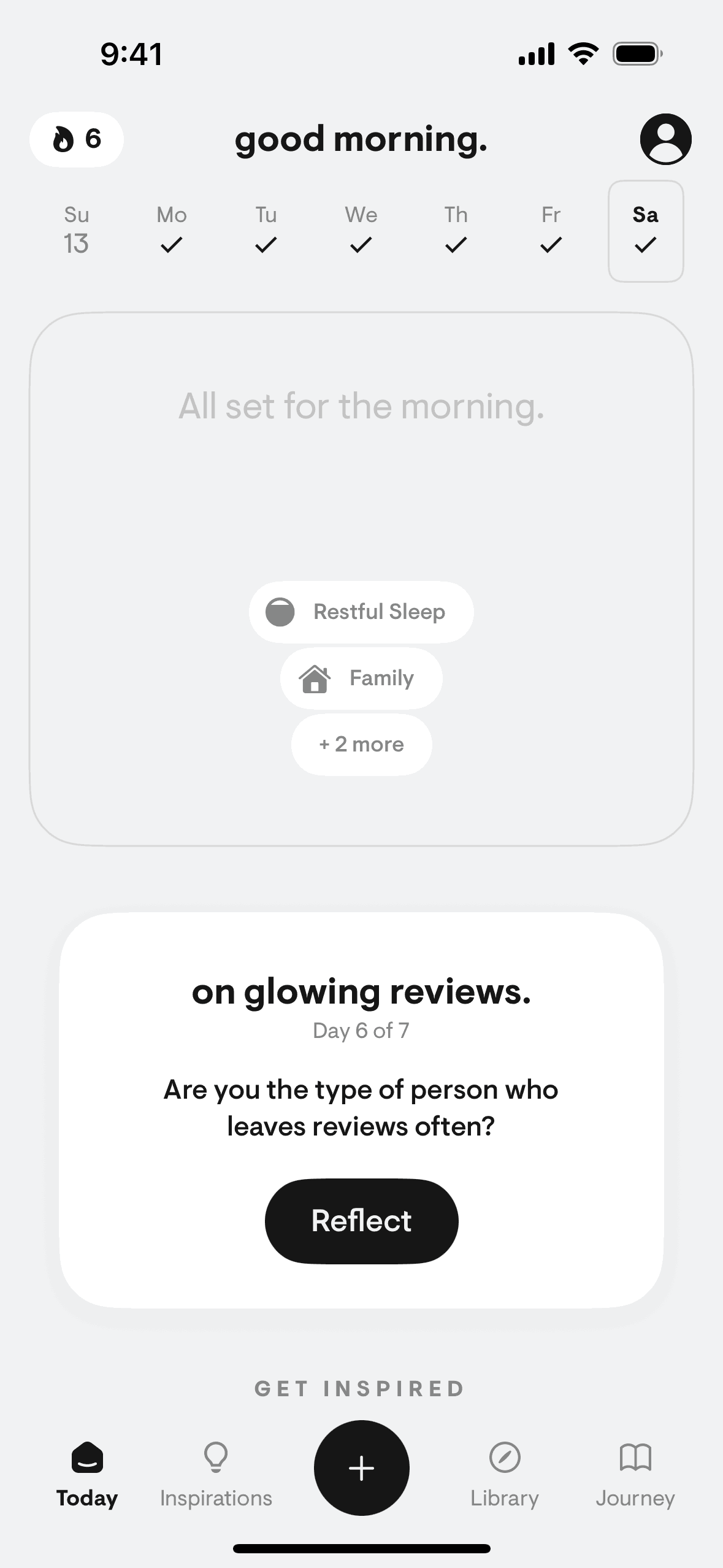Select Monday in the week strip

172,231
